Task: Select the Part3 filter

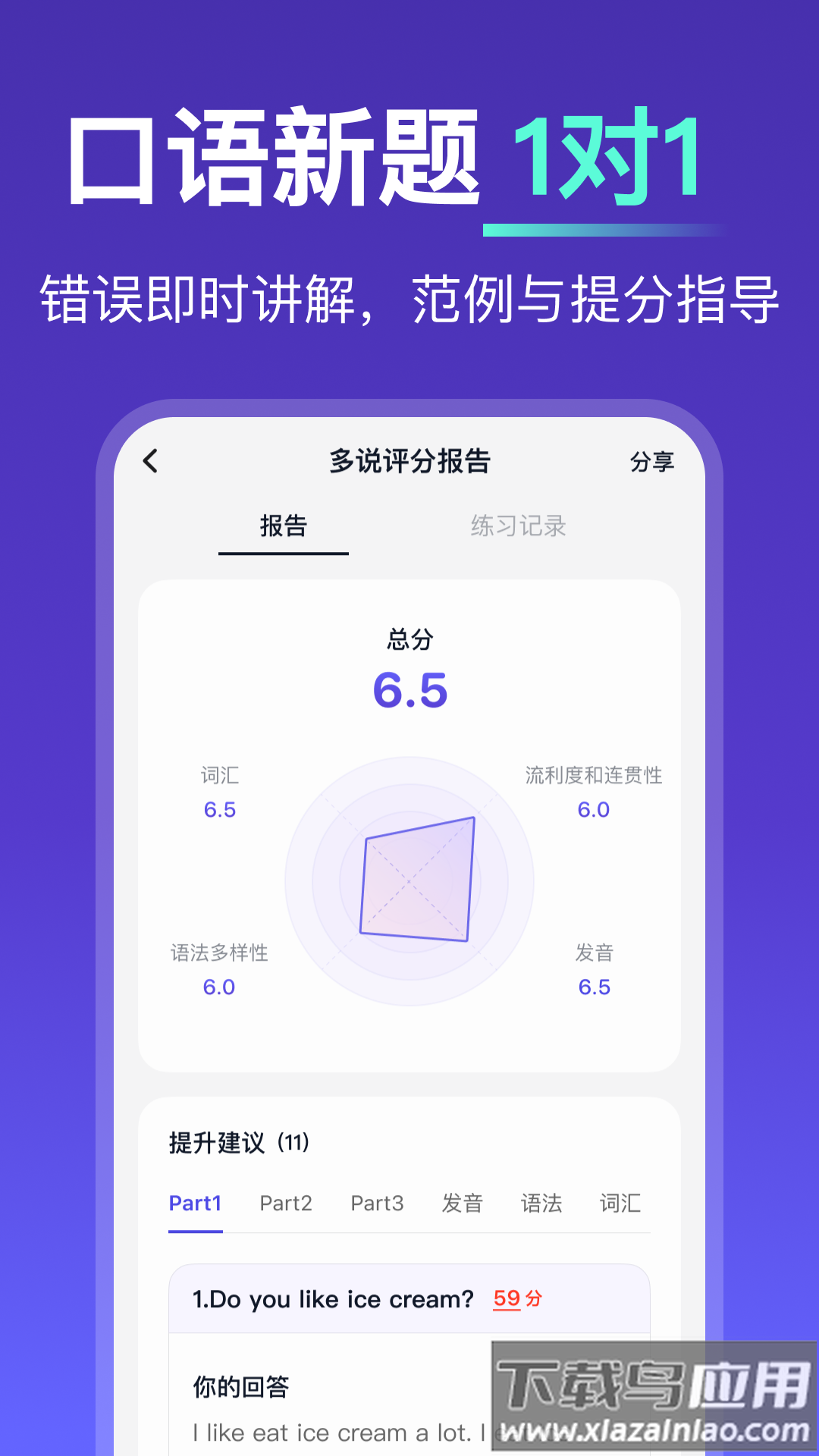Action: pyautogui.click(x=377, y=1203)
